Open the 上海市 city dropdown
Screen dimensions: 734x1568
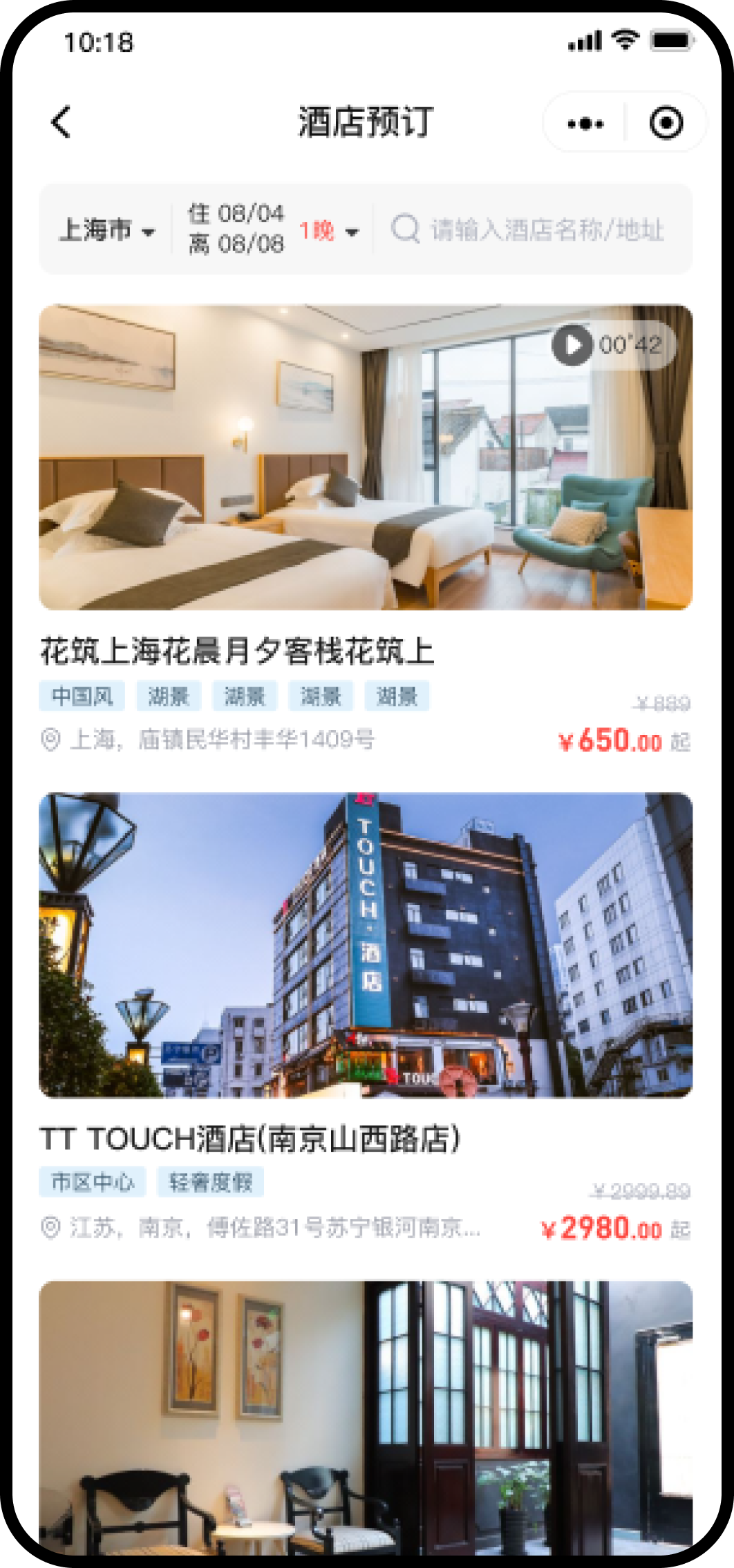(107, 230)
